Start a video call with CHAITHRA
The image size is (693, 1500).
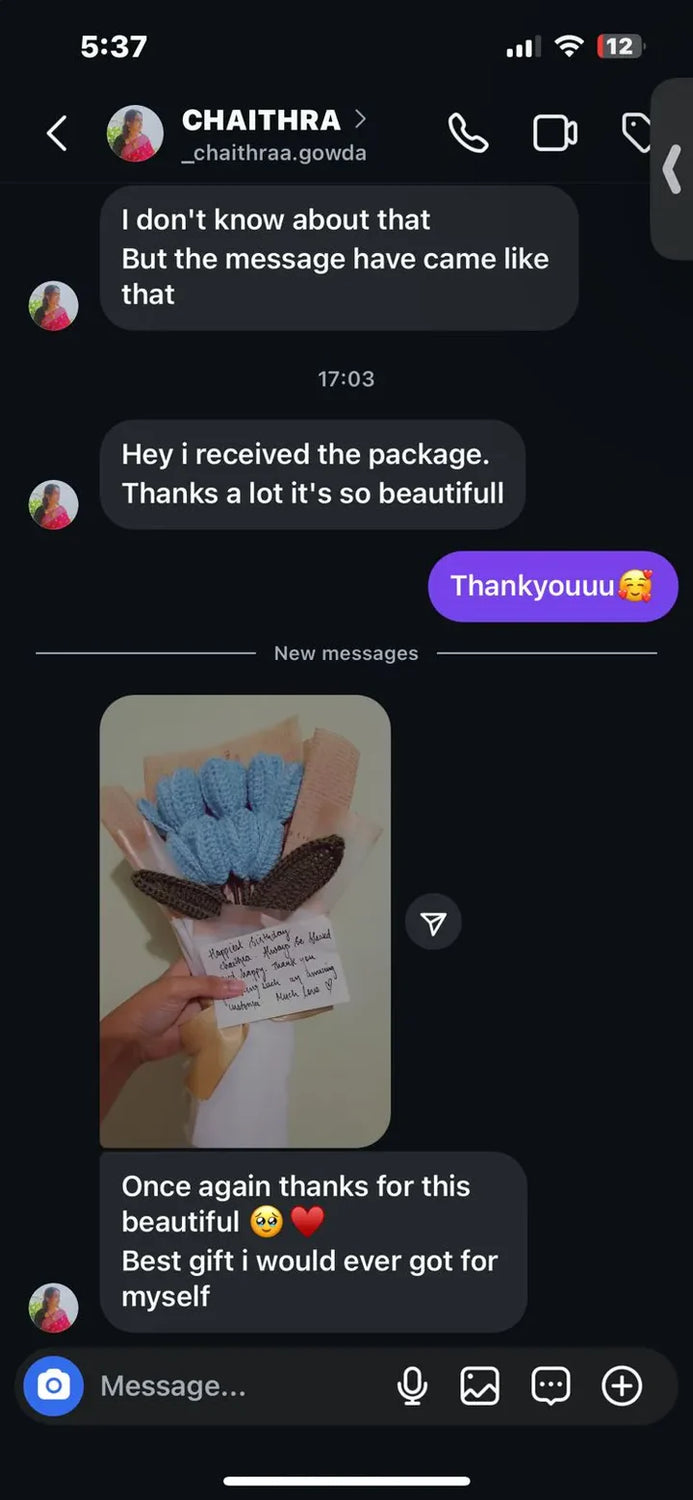click(555, 133)
